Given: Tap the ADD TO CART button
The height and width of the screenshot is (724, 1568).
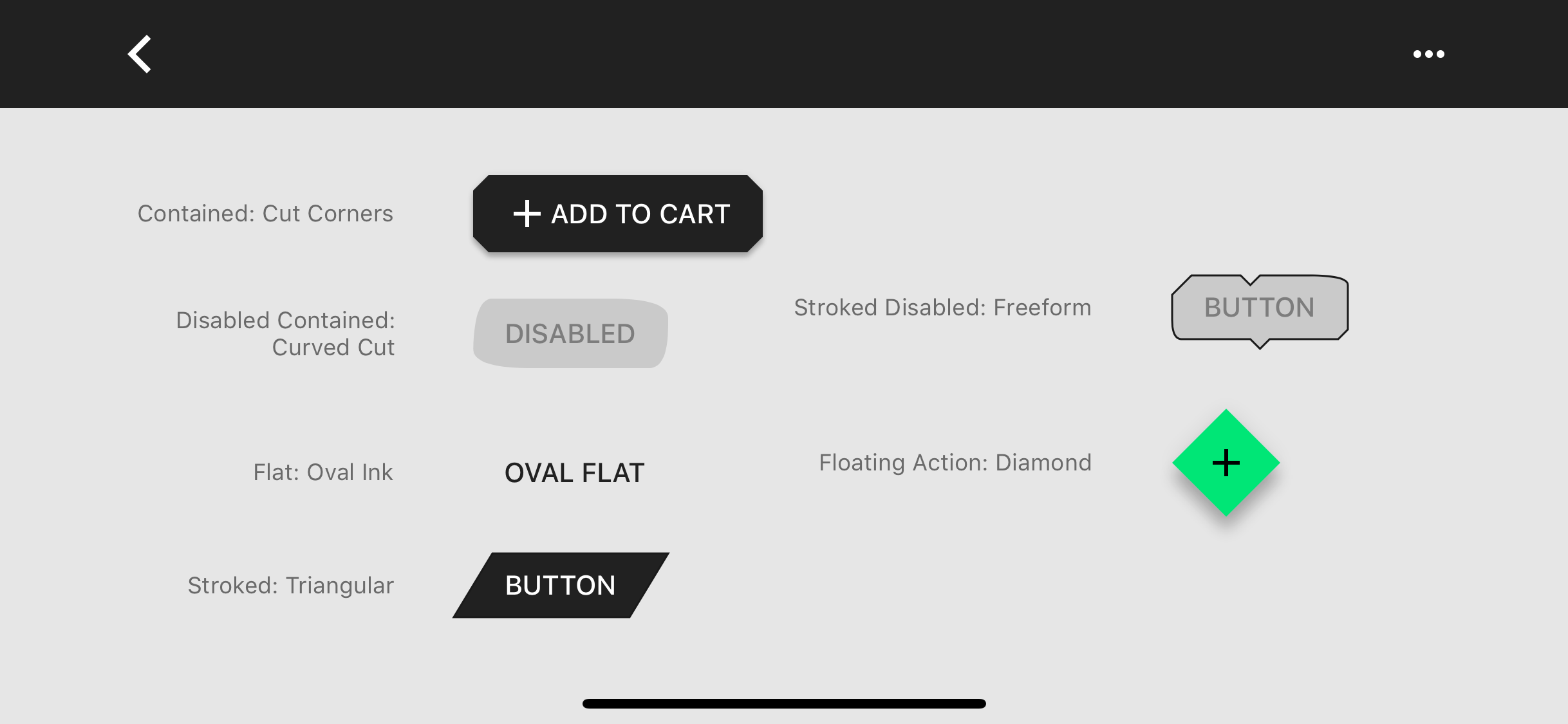Looking at the screenshot, I should [x=618, y=214].
